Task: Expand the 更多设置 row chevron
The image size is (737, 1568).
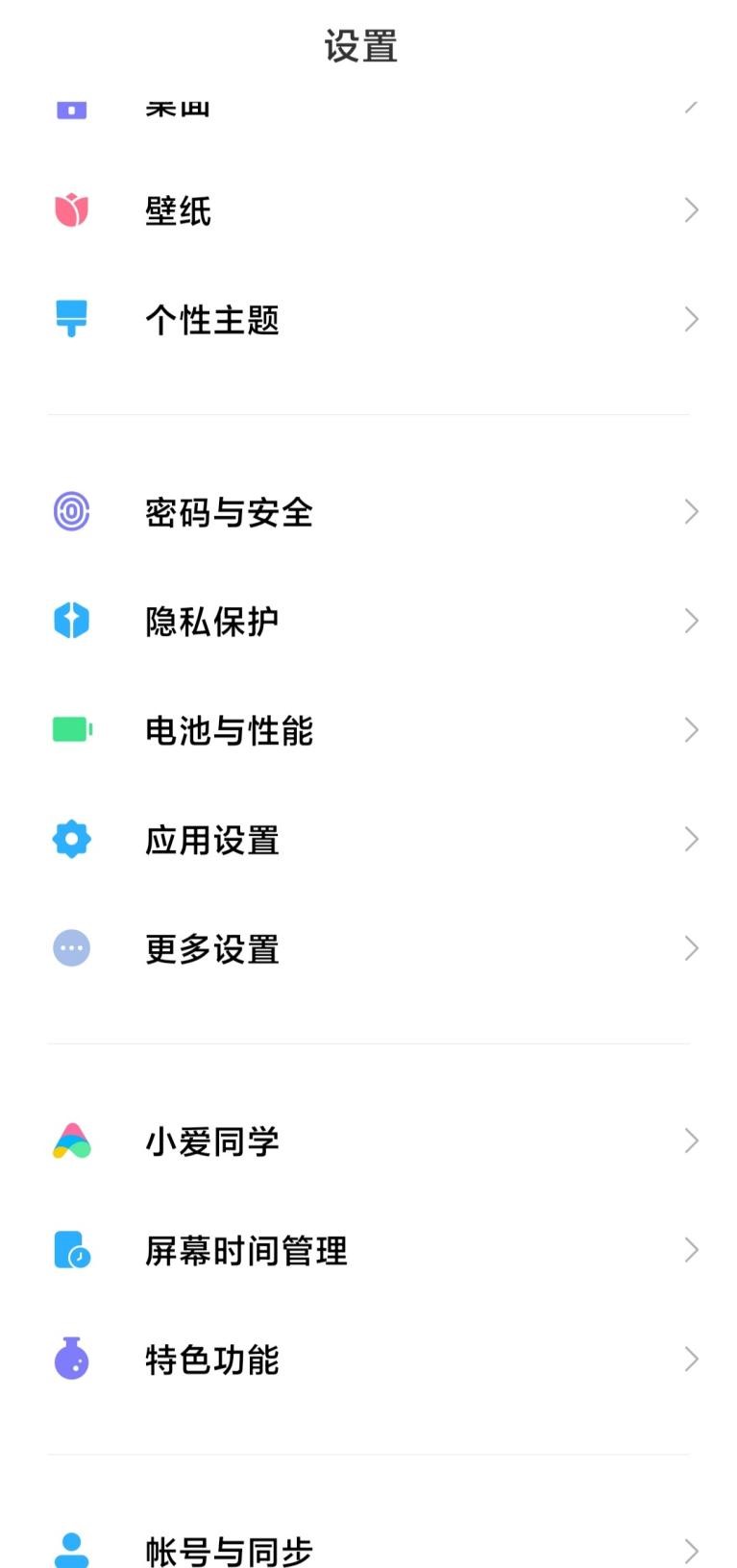Action: pyautogui.click(x=691, y=947)
